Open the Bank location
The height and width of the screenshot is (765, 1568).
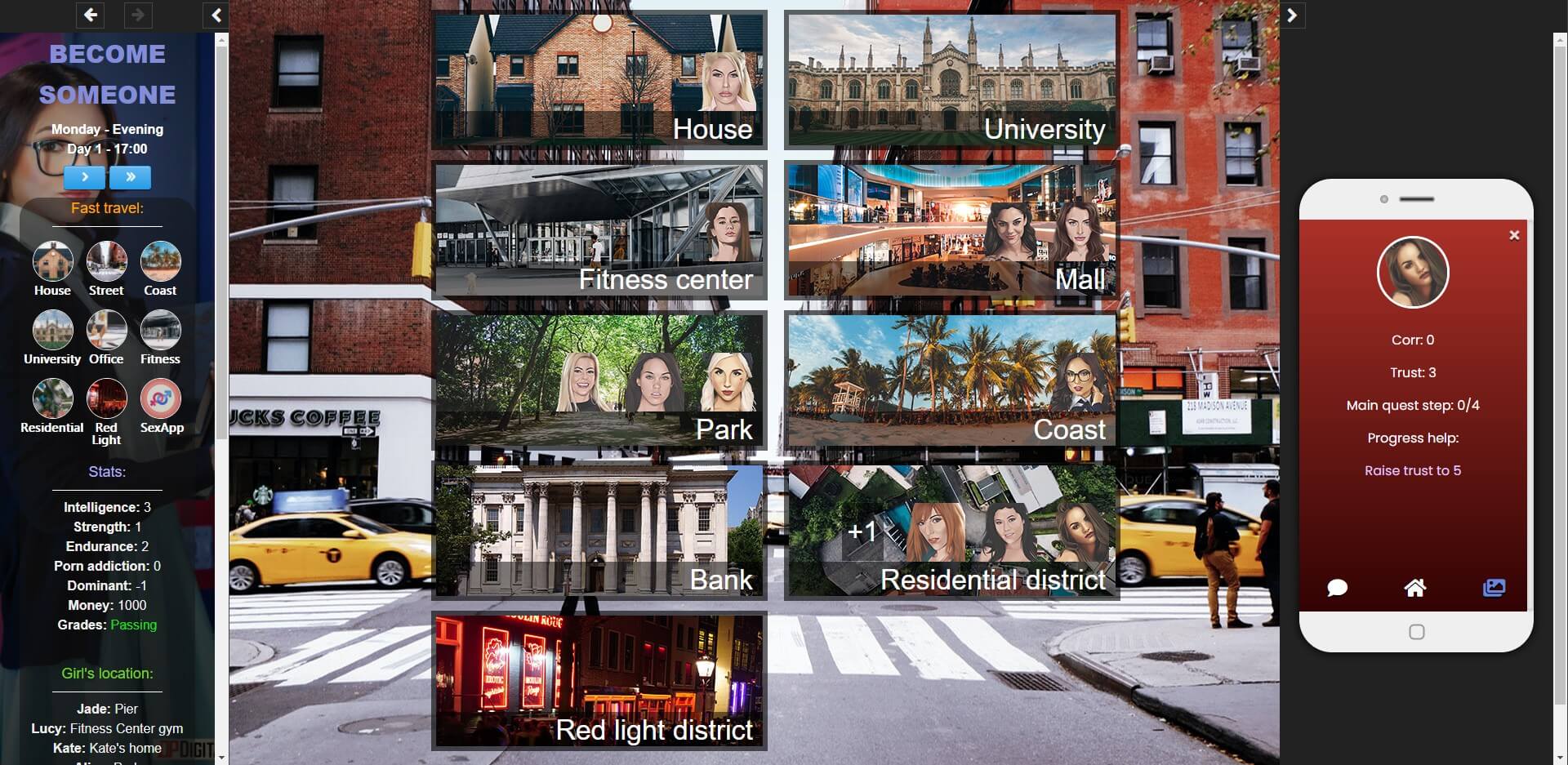(599, 531)
